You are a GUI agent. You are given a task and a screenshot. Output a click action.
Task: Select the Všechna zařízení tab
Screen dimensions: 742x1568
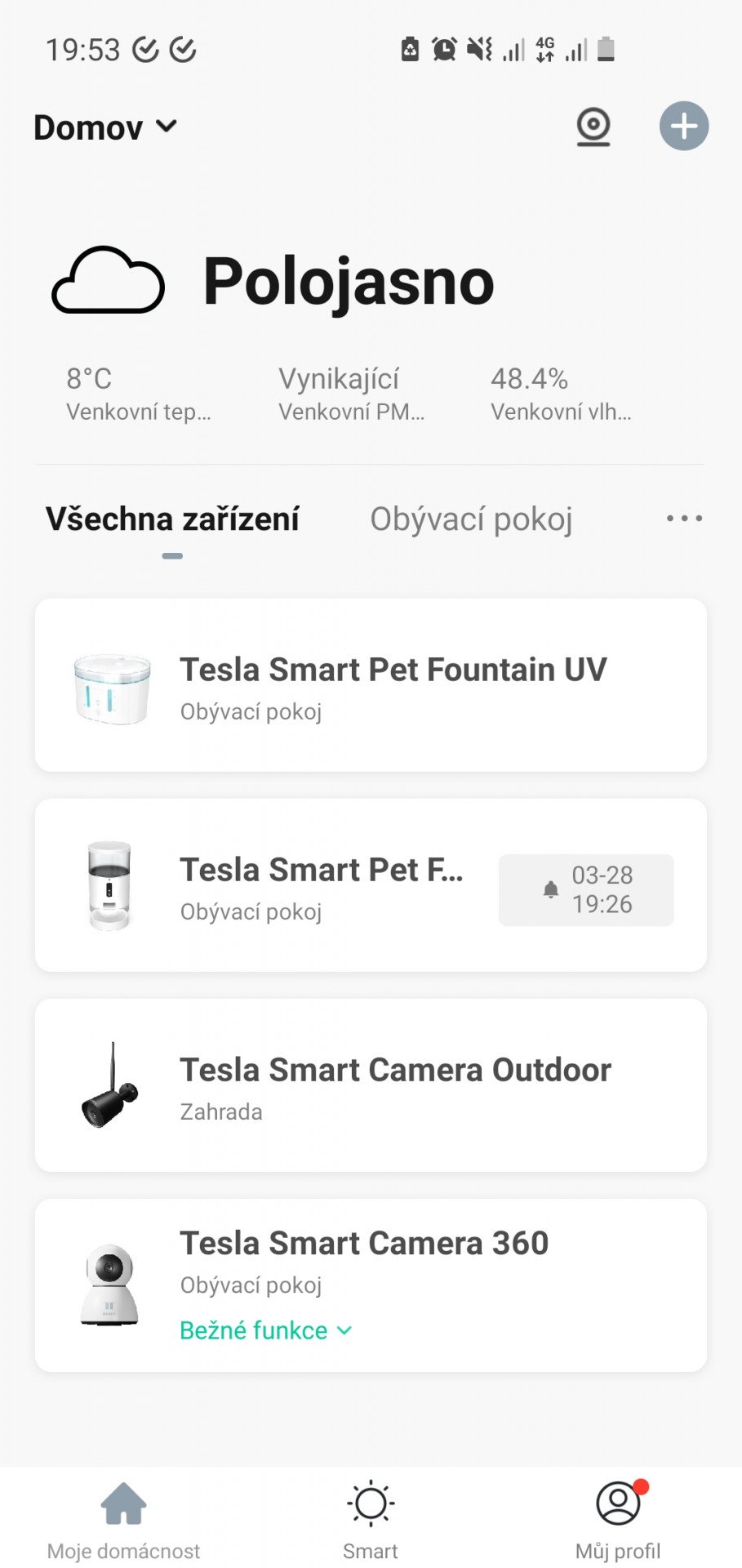point(172,519)
